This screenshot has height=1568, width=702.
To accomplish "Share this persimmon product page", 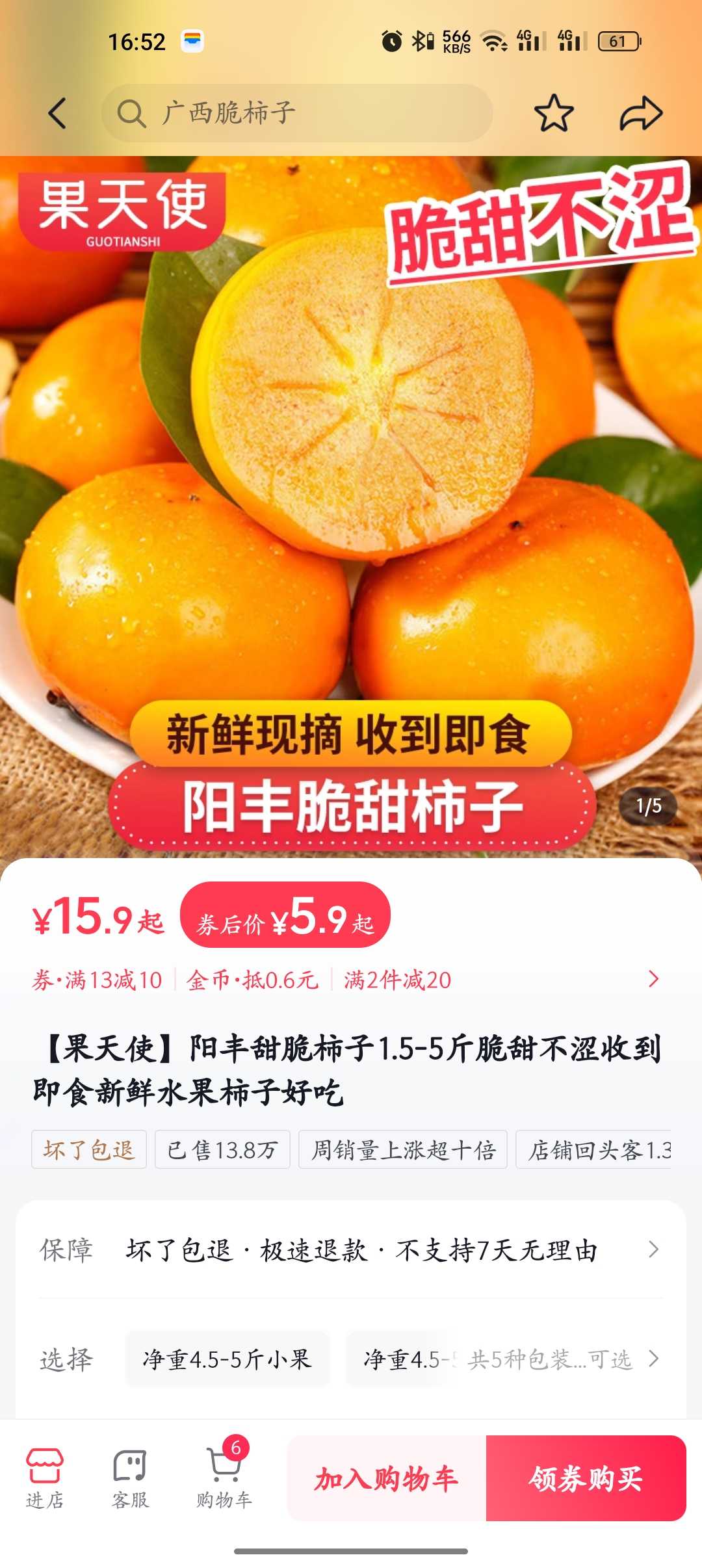I will 641,113.
